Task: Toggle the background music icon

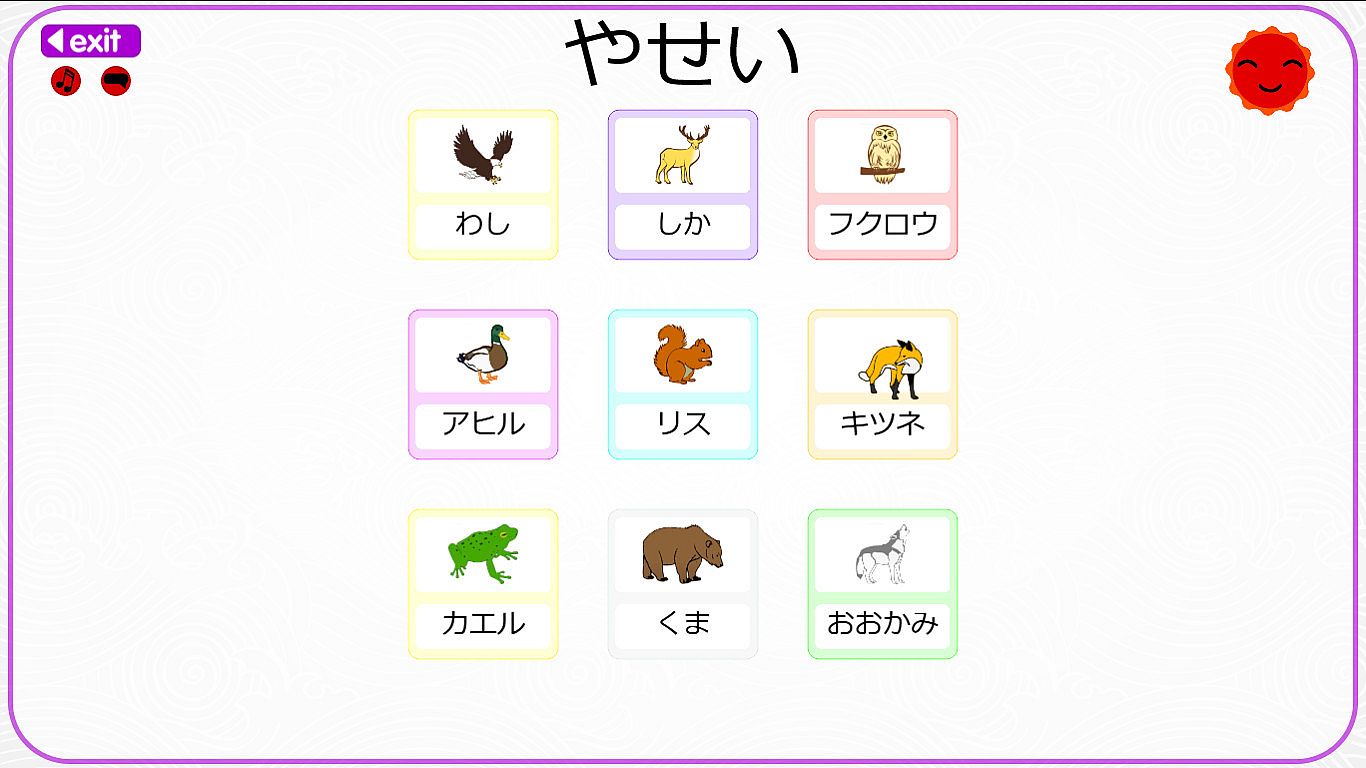Action: [x=66, y=81]
